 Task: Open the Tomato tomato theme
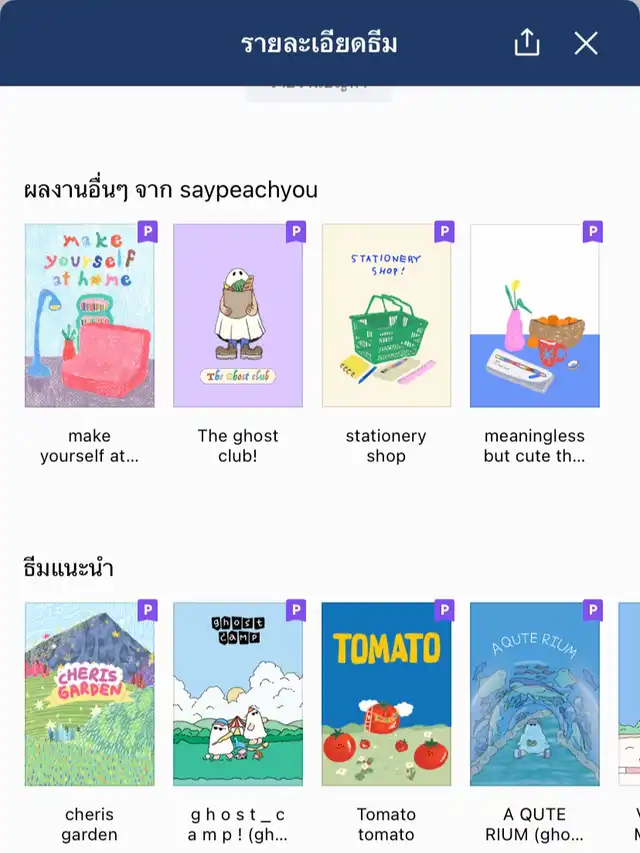[386, 693]
